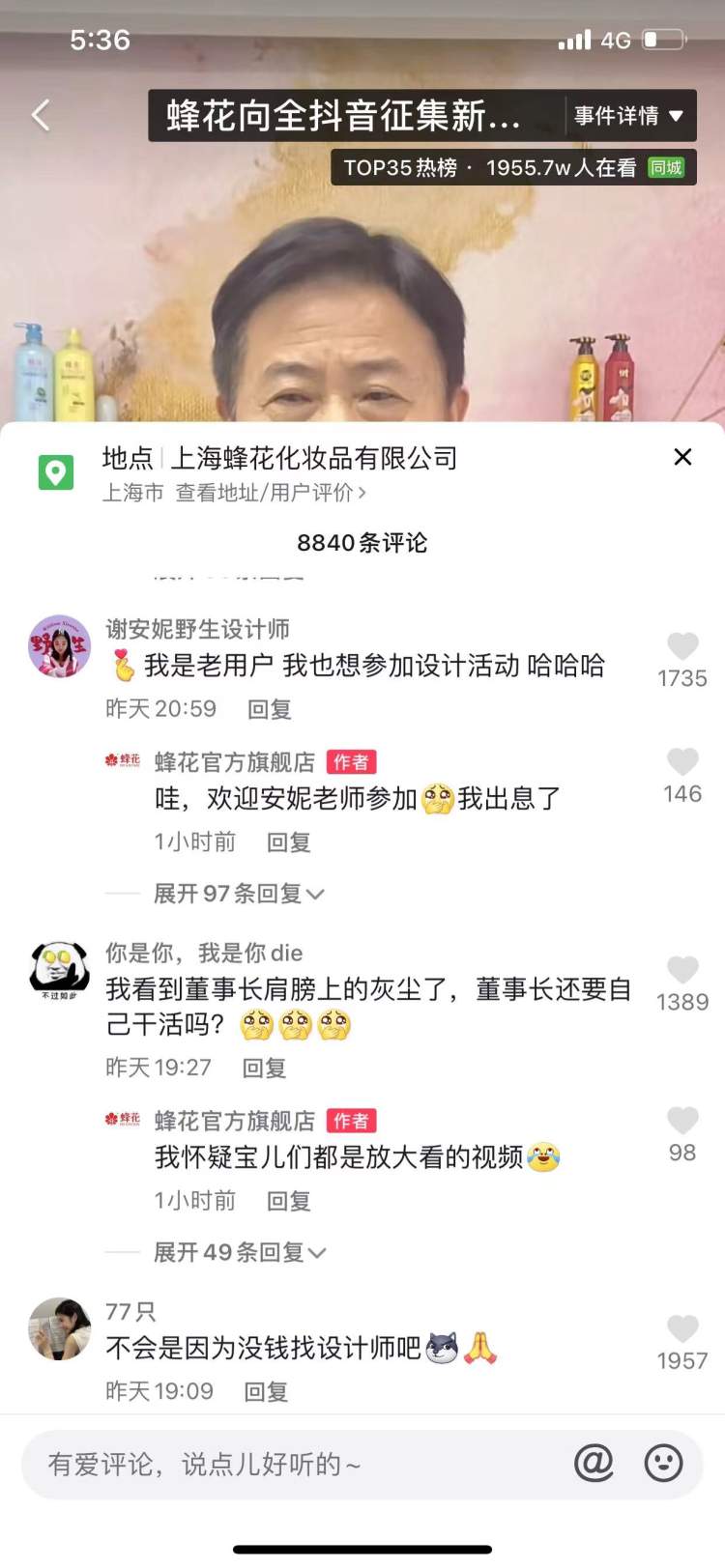725x1568 pixels.
Task: Like 77只's comment with the heart
Action: click(x=682, y=1329)
